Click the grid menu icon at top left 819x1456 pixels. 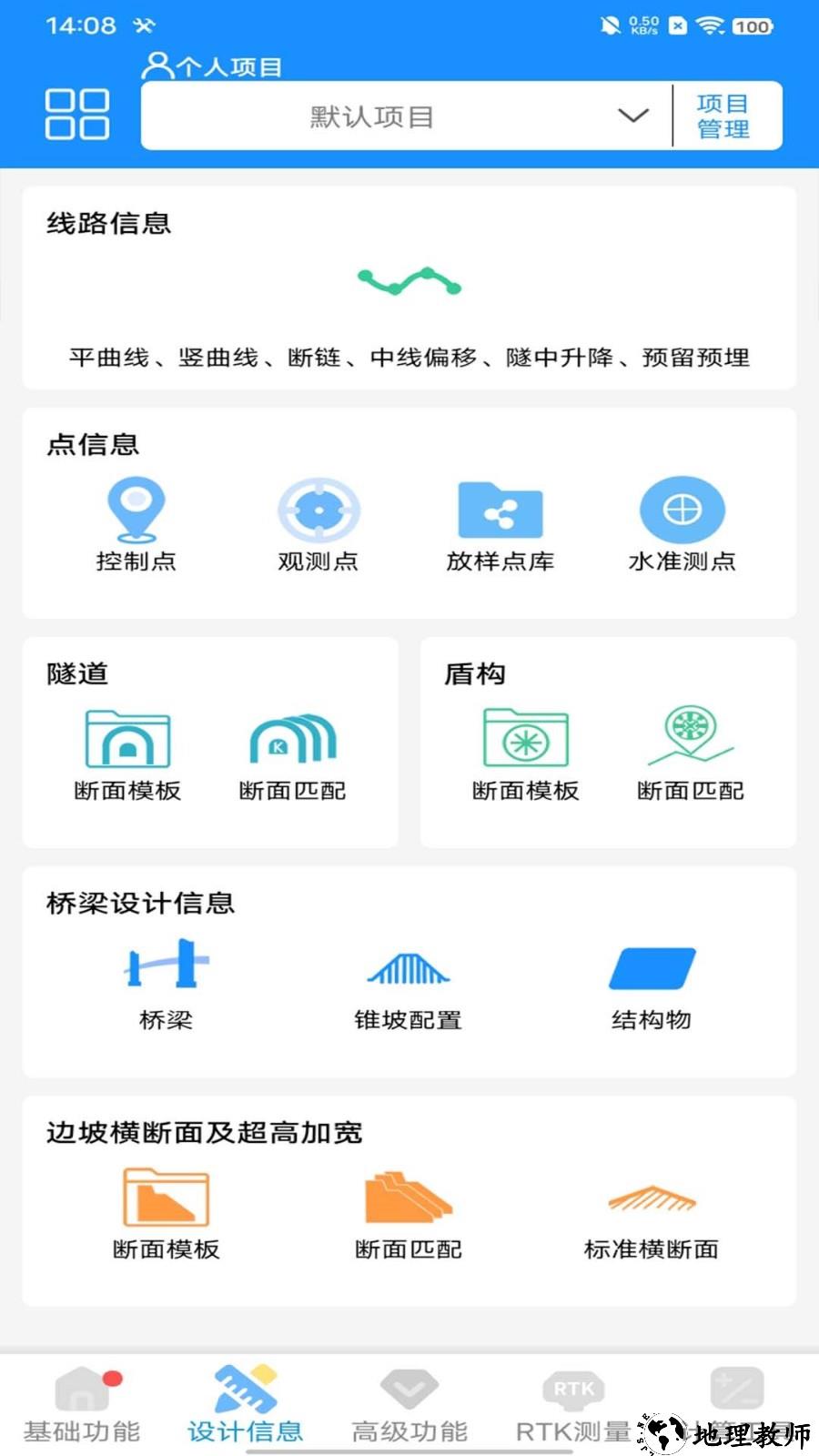76,113
